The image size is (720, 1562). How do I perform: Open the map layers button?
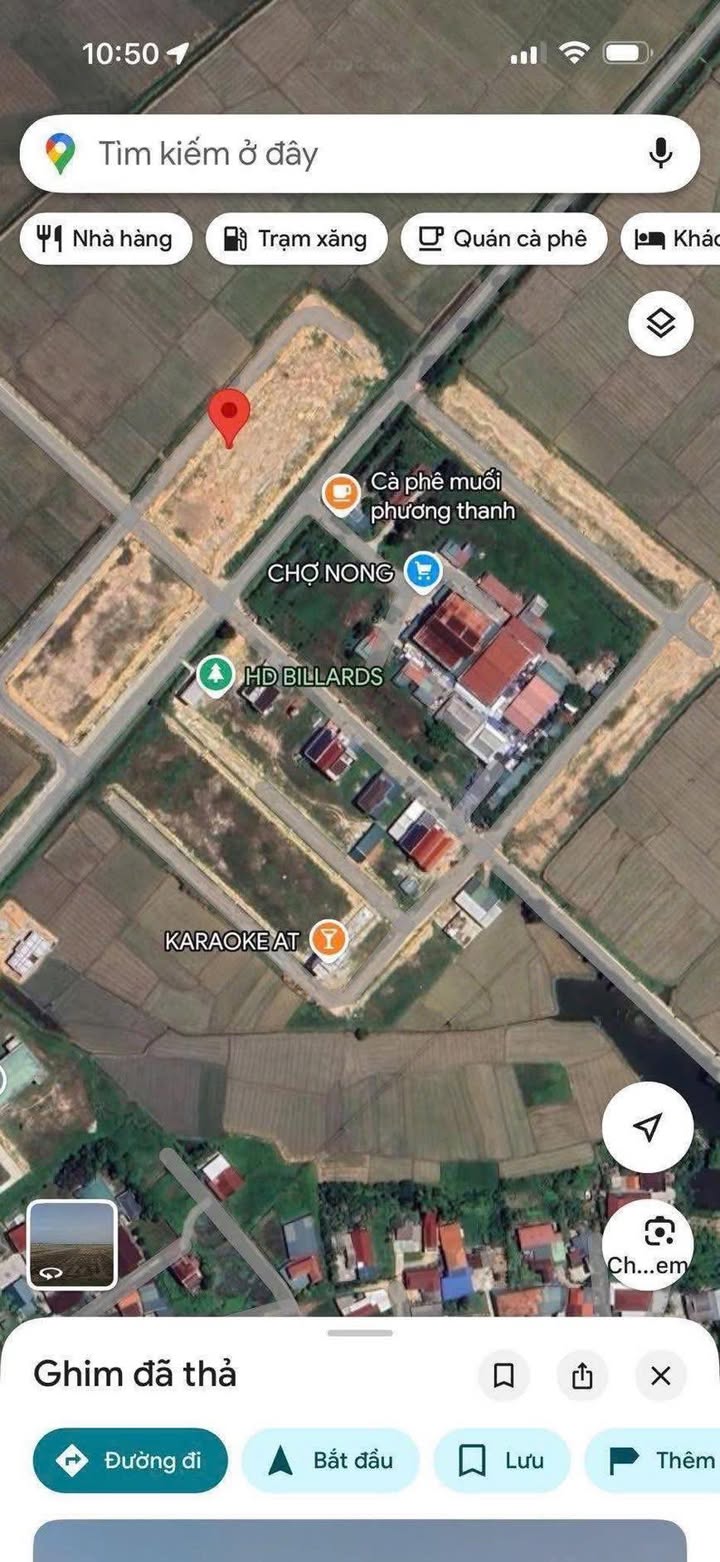coord(660,323)
